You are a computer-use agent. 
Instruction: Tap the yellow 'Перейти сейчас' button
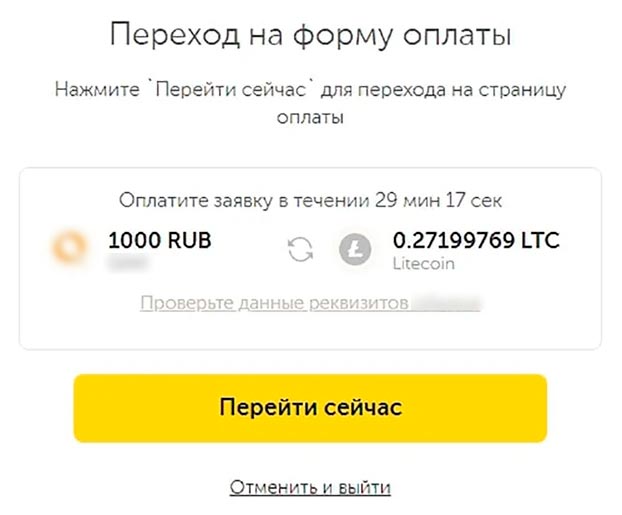pos(310,408)
